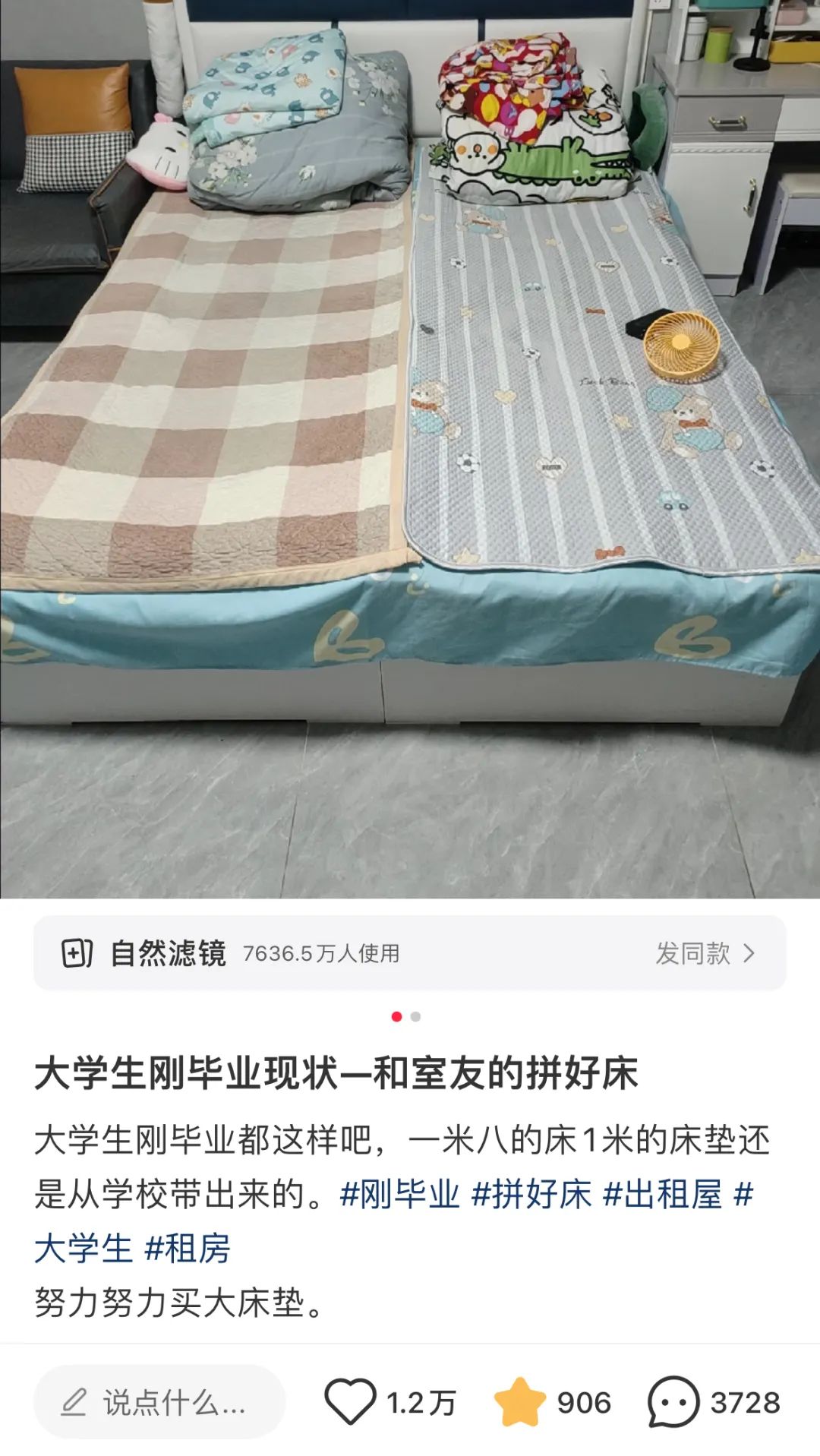View the bed photo in full screen

click(410, 448)
